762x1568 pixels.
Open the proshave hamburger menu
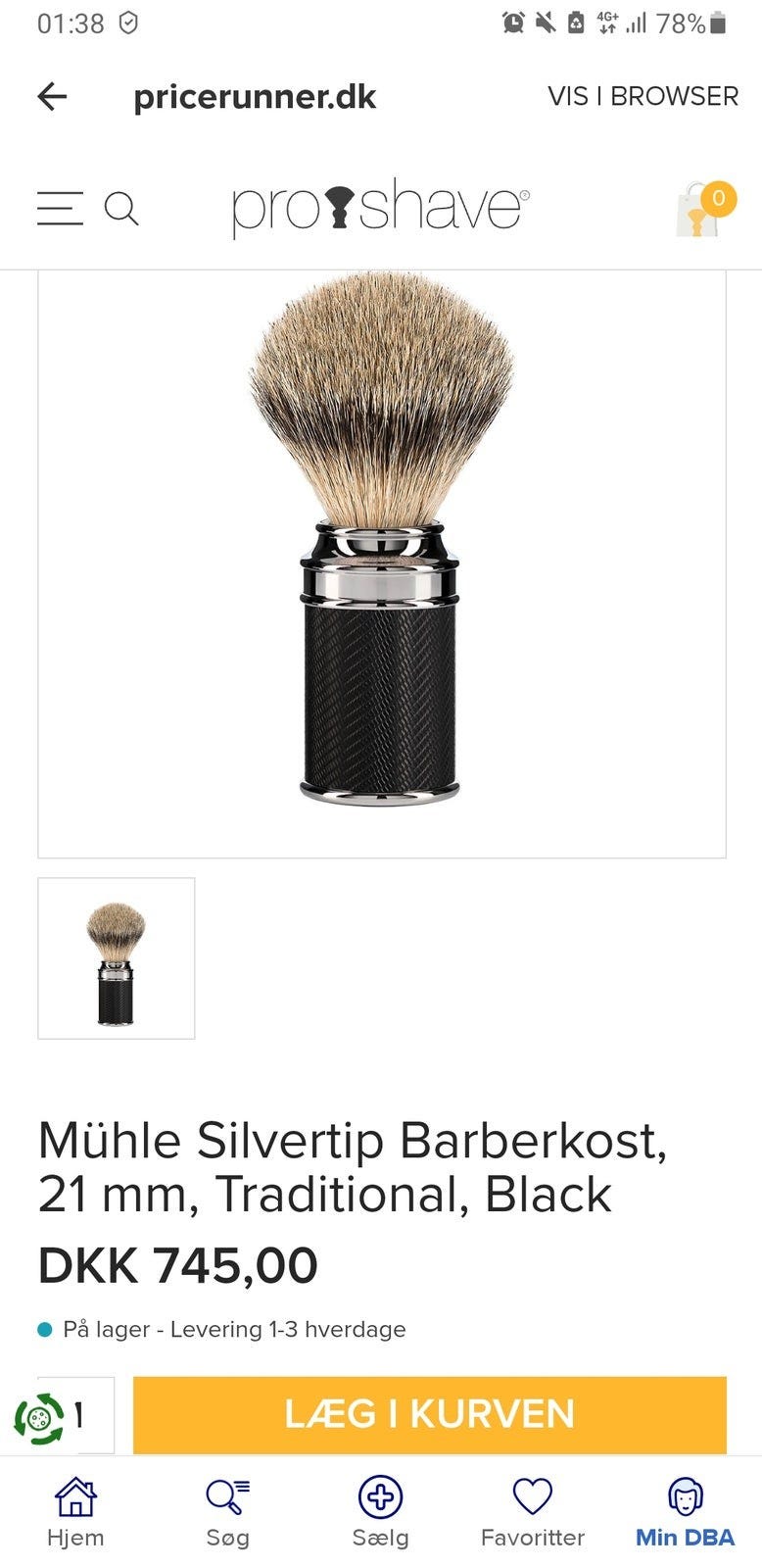[59, 209]
